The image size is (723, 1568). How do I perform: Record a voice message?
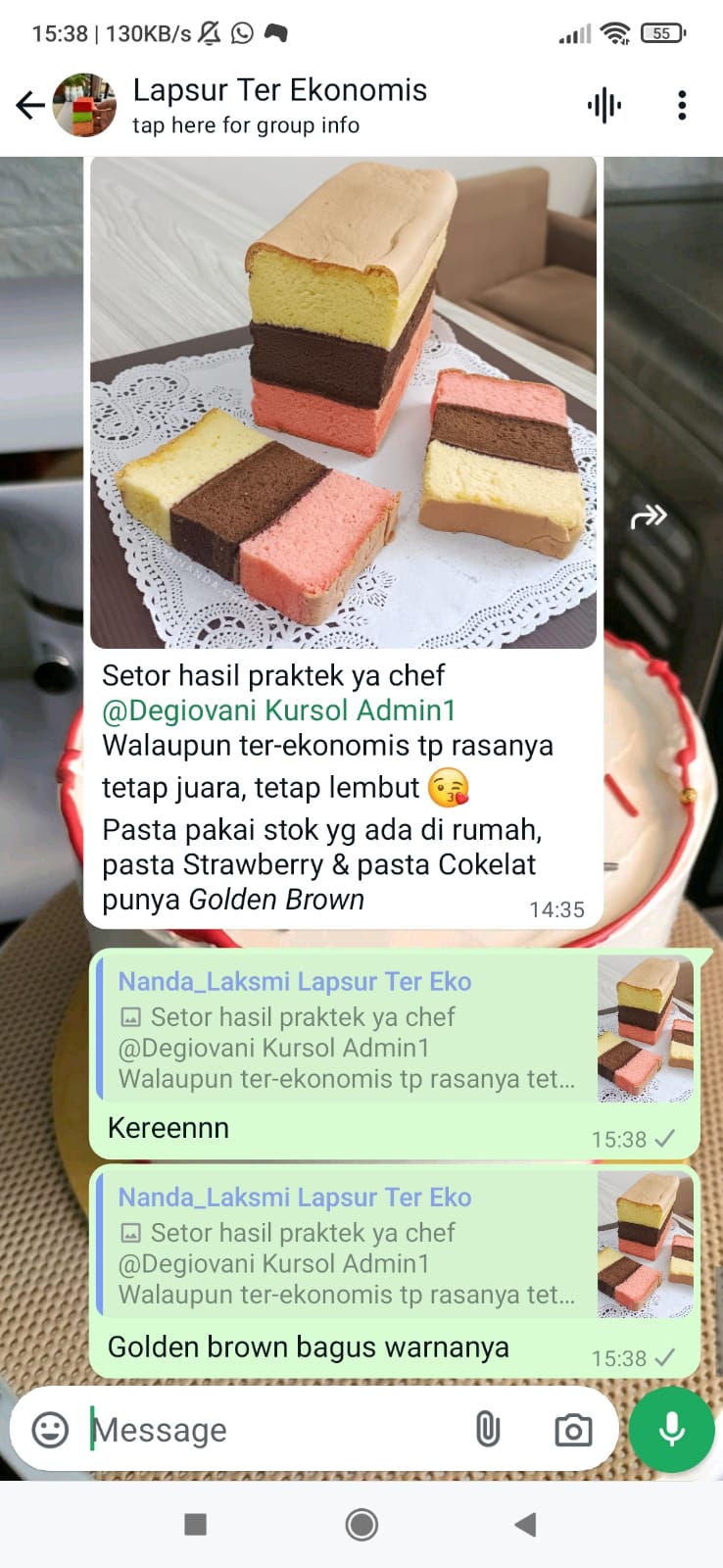click(672, 1430)
